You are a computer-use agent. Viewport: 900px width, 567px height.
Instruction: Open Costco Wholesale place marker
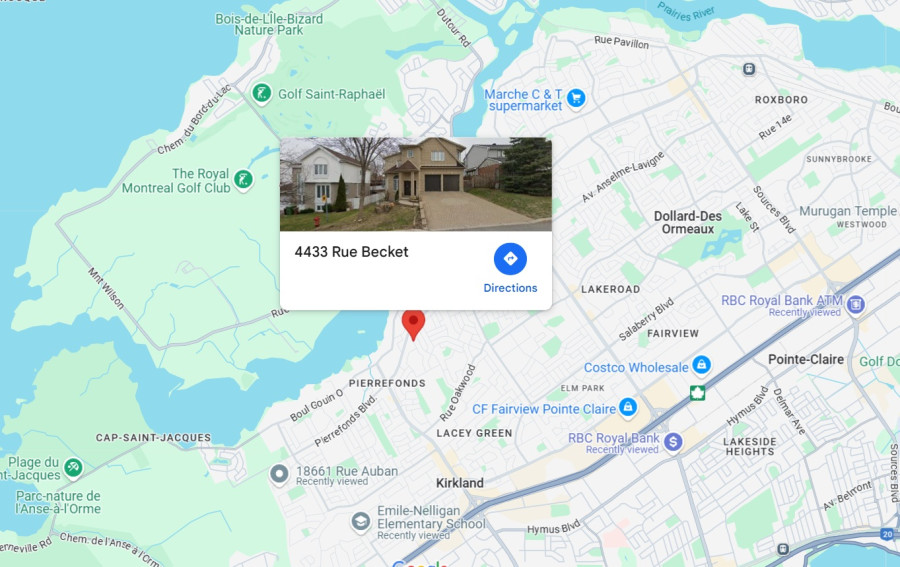point(702,365)
